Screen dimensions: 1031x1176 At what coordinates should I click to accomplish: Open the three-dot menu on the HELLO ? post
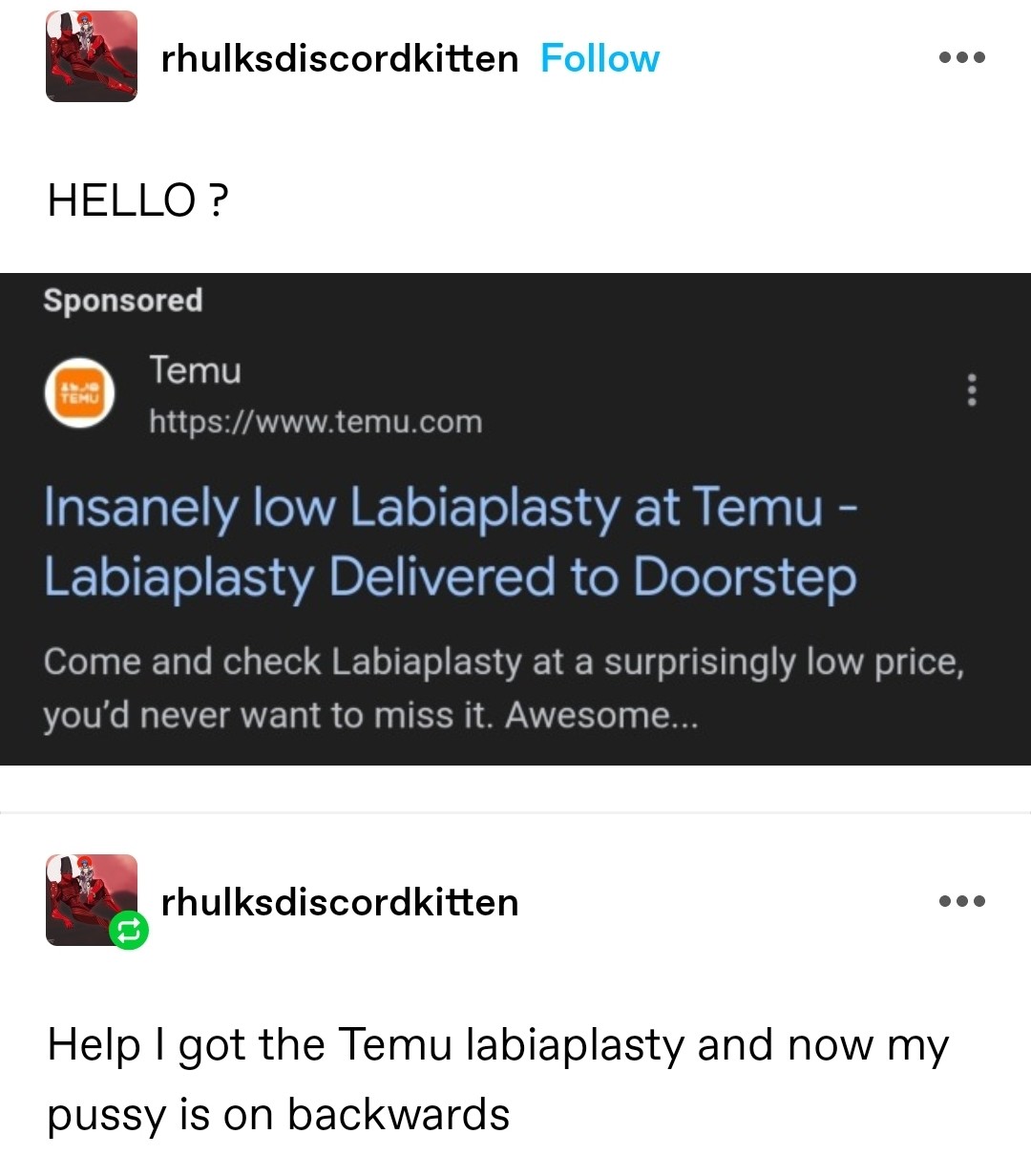click(961, 57)
